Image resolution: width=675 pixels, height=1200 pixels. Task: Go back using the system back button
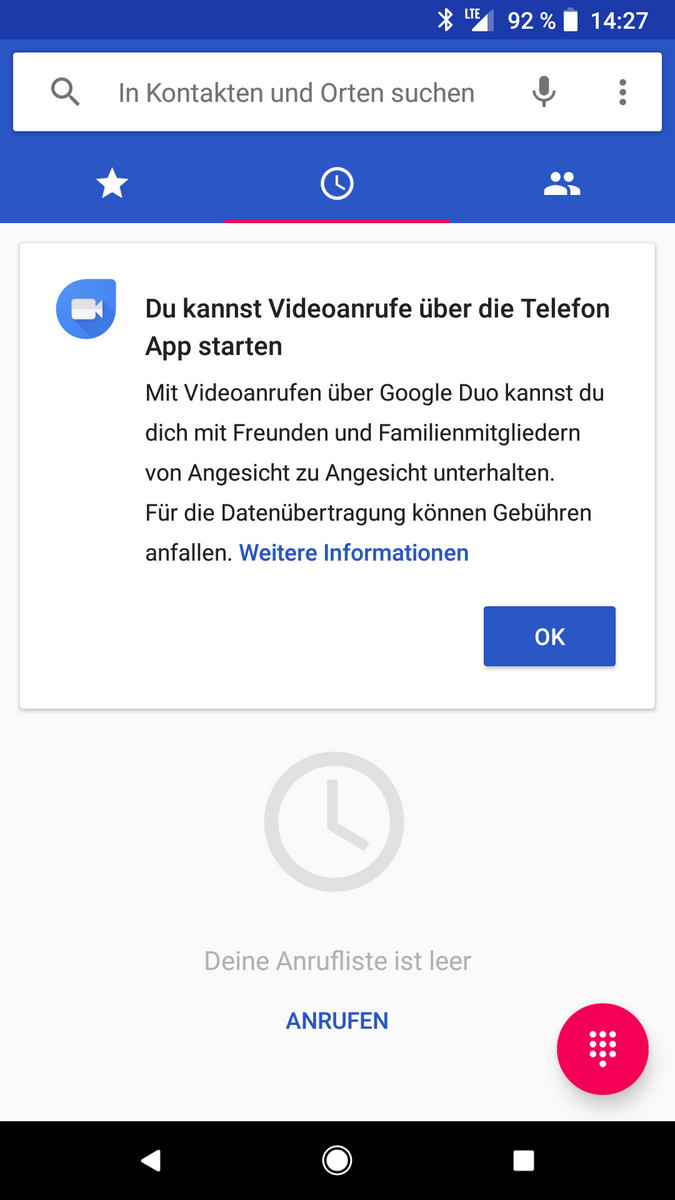click(x=151, y=1160)
